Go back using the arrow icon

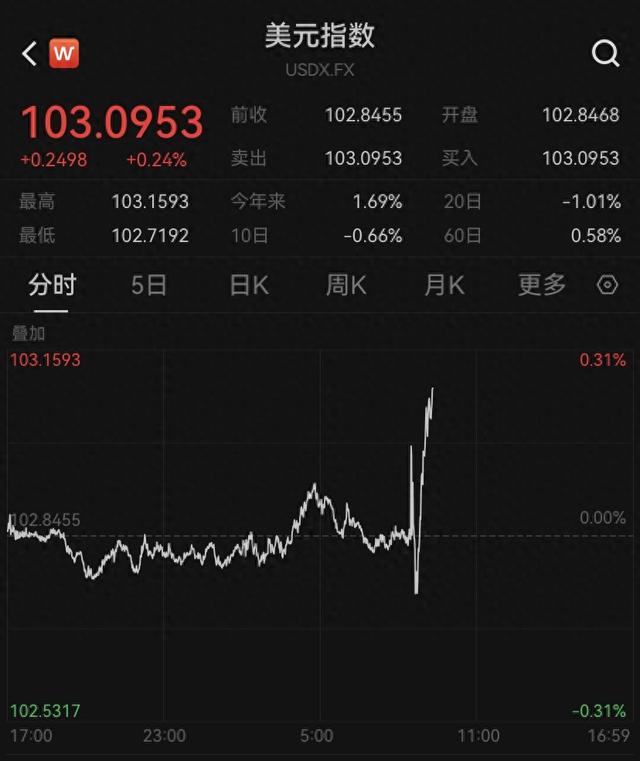point(28,53)
